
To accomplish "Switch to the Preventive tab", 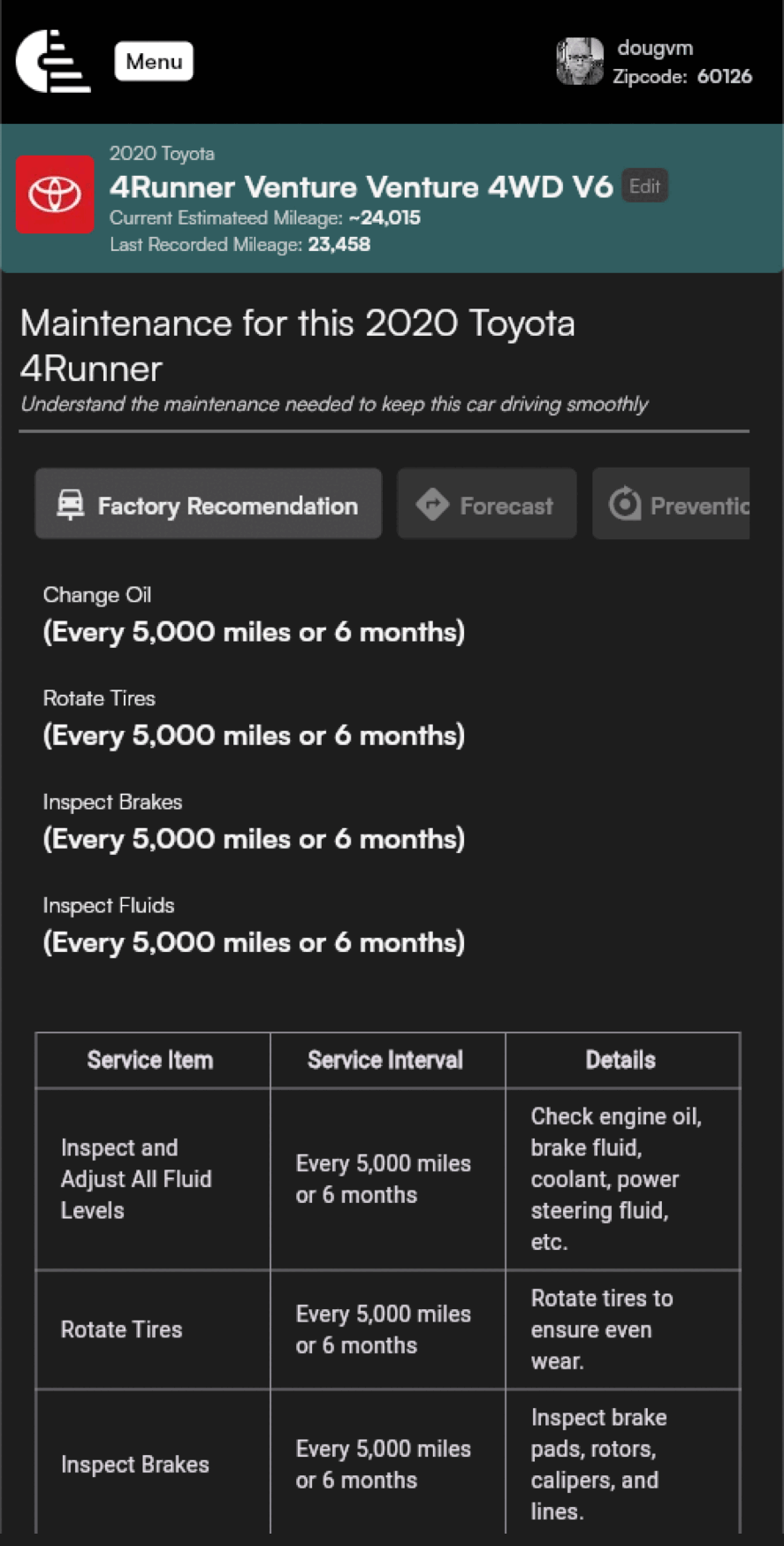I will click(x=672, y=504).
